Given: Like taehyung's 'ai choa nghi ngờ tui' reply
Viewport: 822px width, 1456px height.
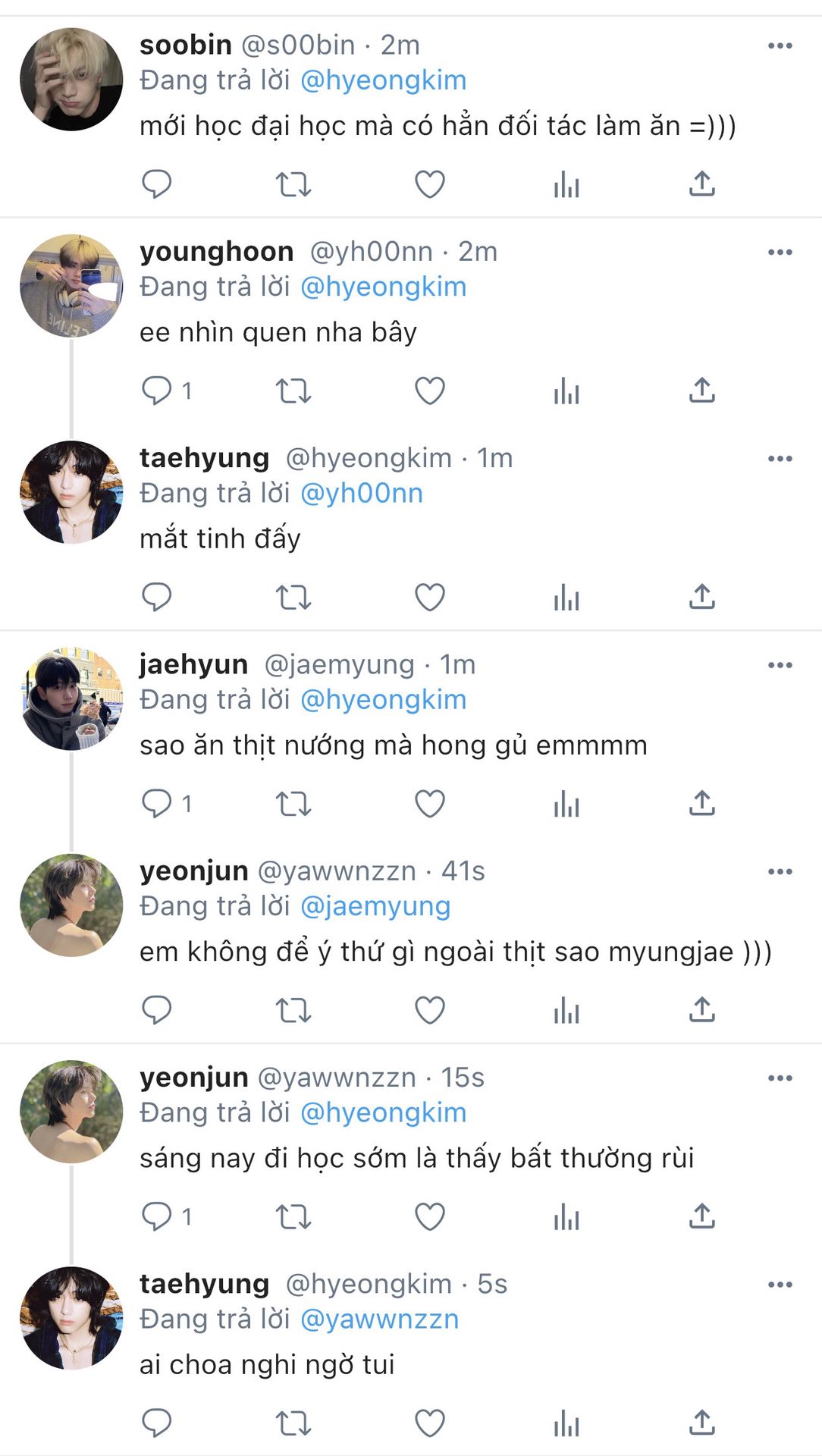Looking at the screenshot, I should (429, 1423).
